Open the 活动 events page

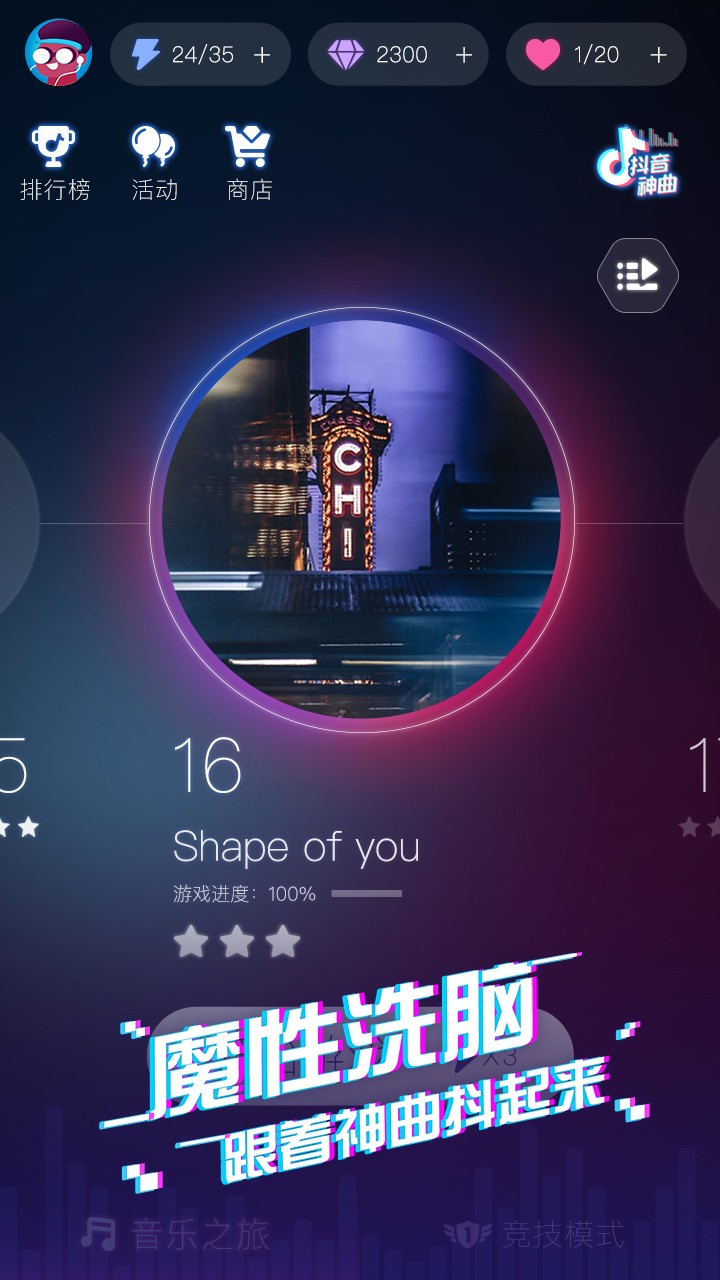click(x=154, y=164)
